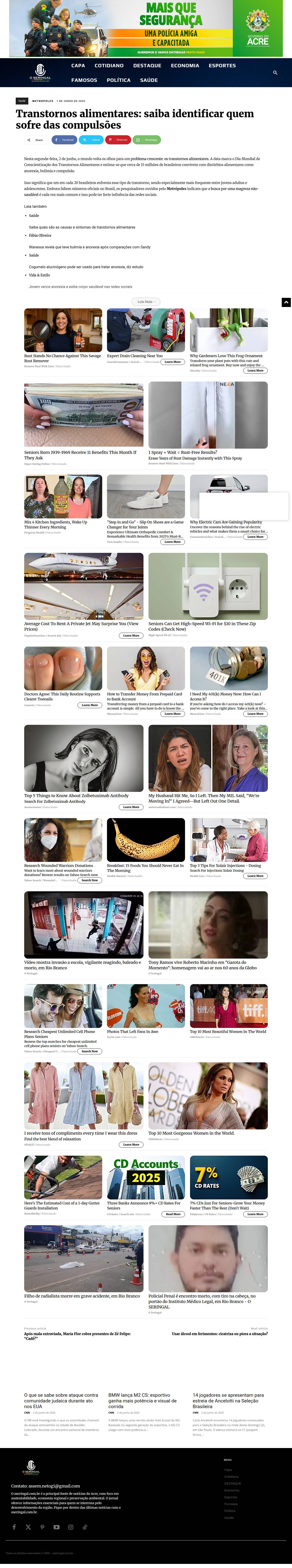Jump back to top with arrow button

(286, 302)
